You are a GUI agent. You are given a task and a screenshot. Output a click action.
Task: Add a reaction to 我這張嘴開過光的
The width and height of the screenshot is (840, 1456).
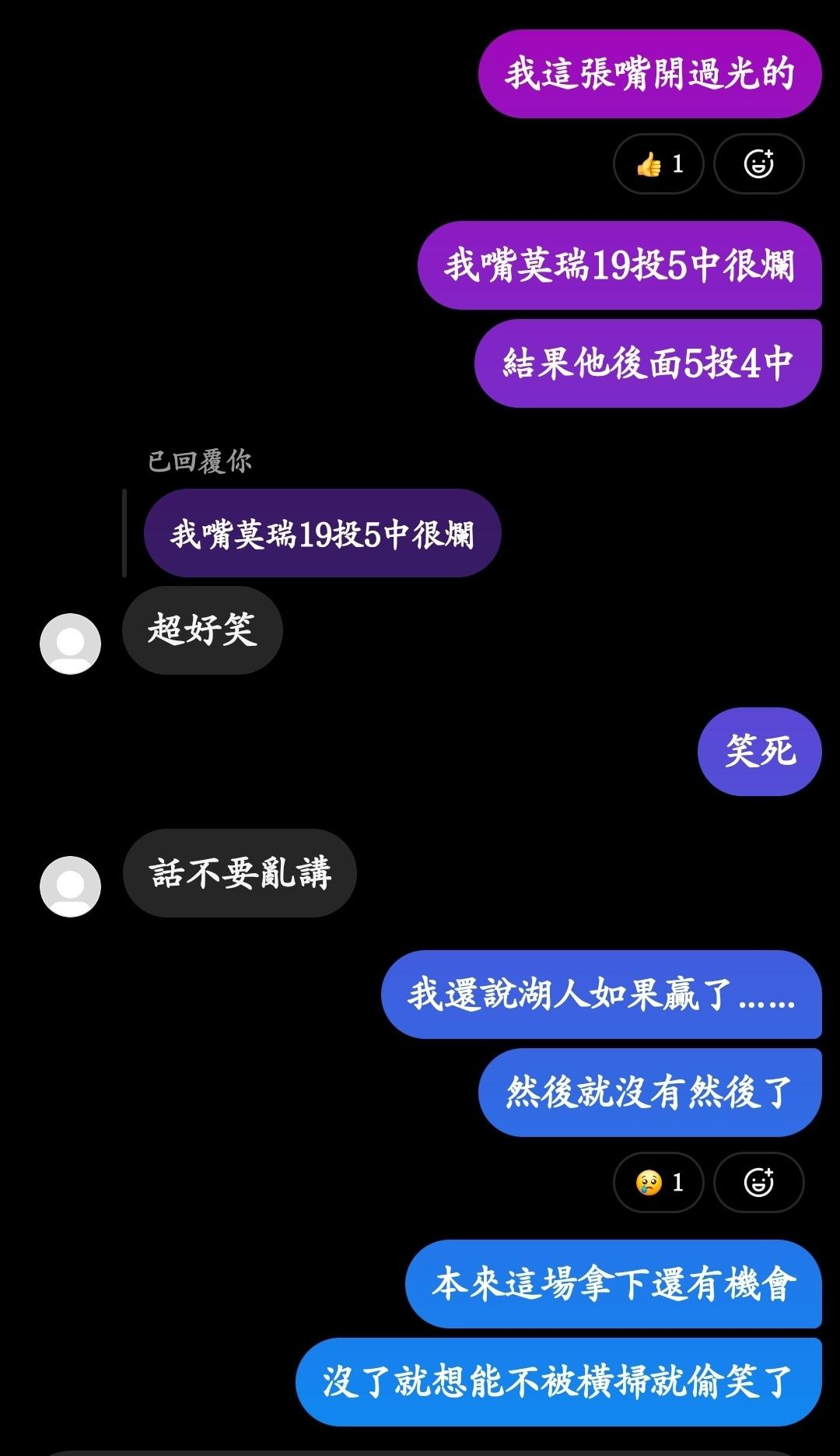click(x=758, y=164)
